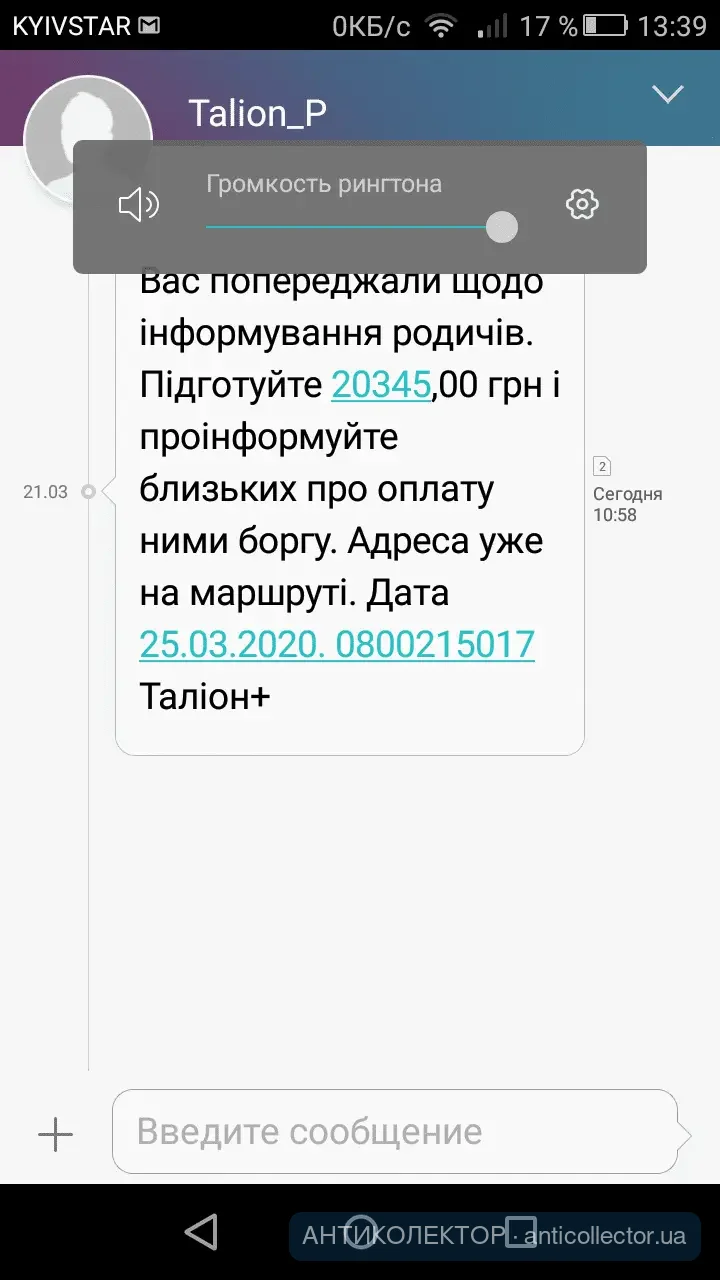Open the 20345 number link
This screenshot has height=1280, width=720.
coord(380,385)
